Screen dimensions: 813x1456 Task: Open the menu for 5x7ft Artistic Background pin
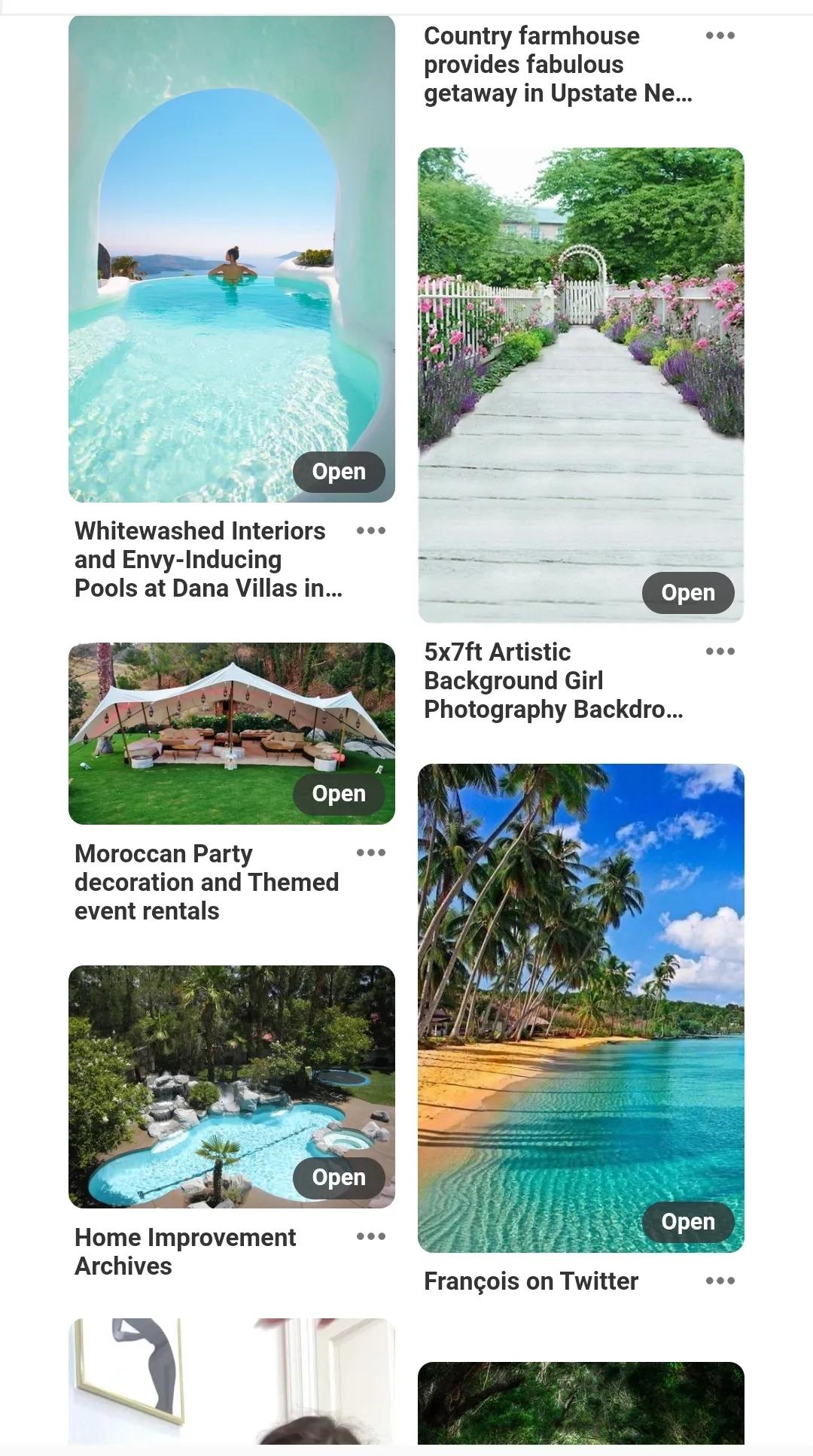point(720,651)
